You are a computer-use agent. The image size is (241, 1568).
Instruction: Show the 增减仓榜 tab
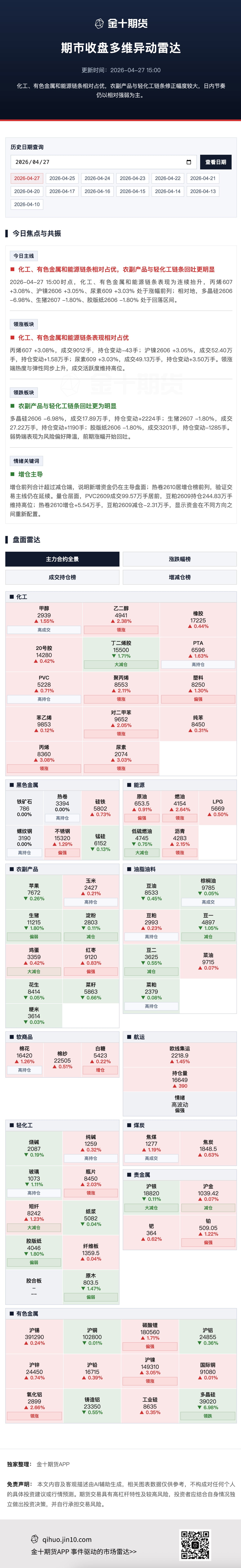click(x=179, y=577)
